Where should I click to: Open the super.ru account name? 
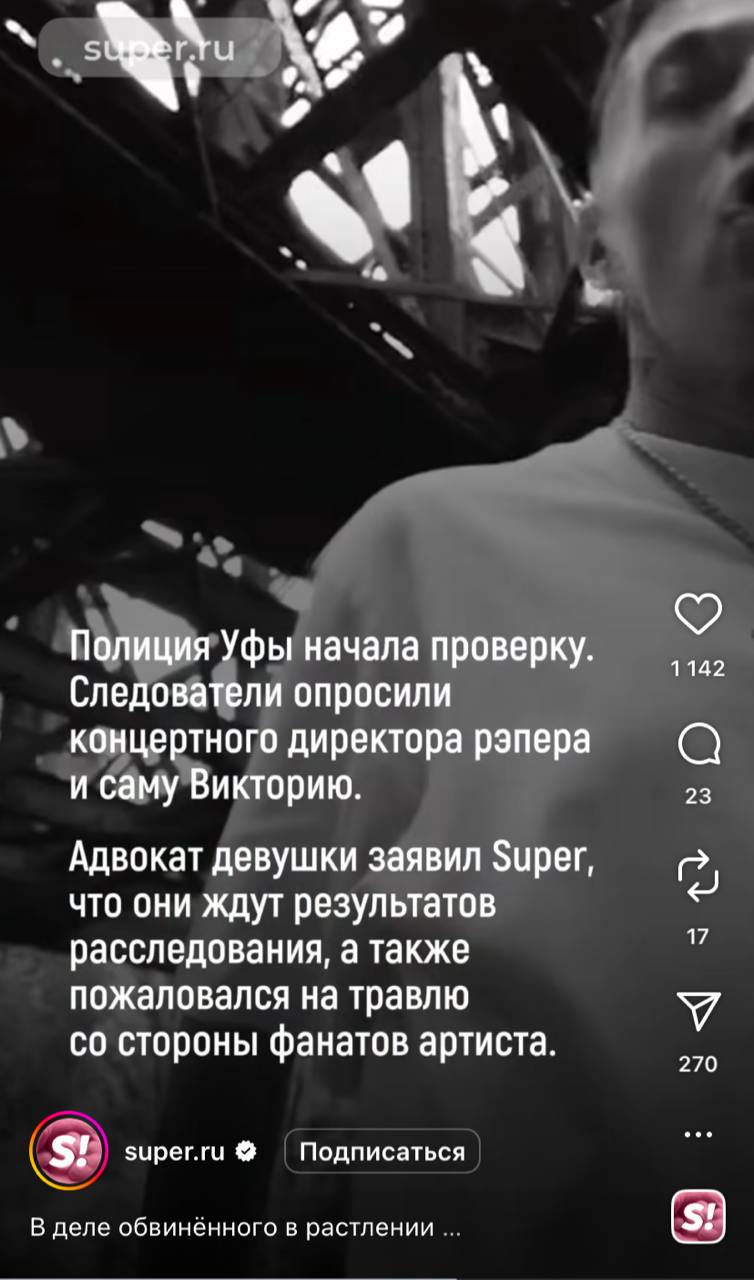174,1151
